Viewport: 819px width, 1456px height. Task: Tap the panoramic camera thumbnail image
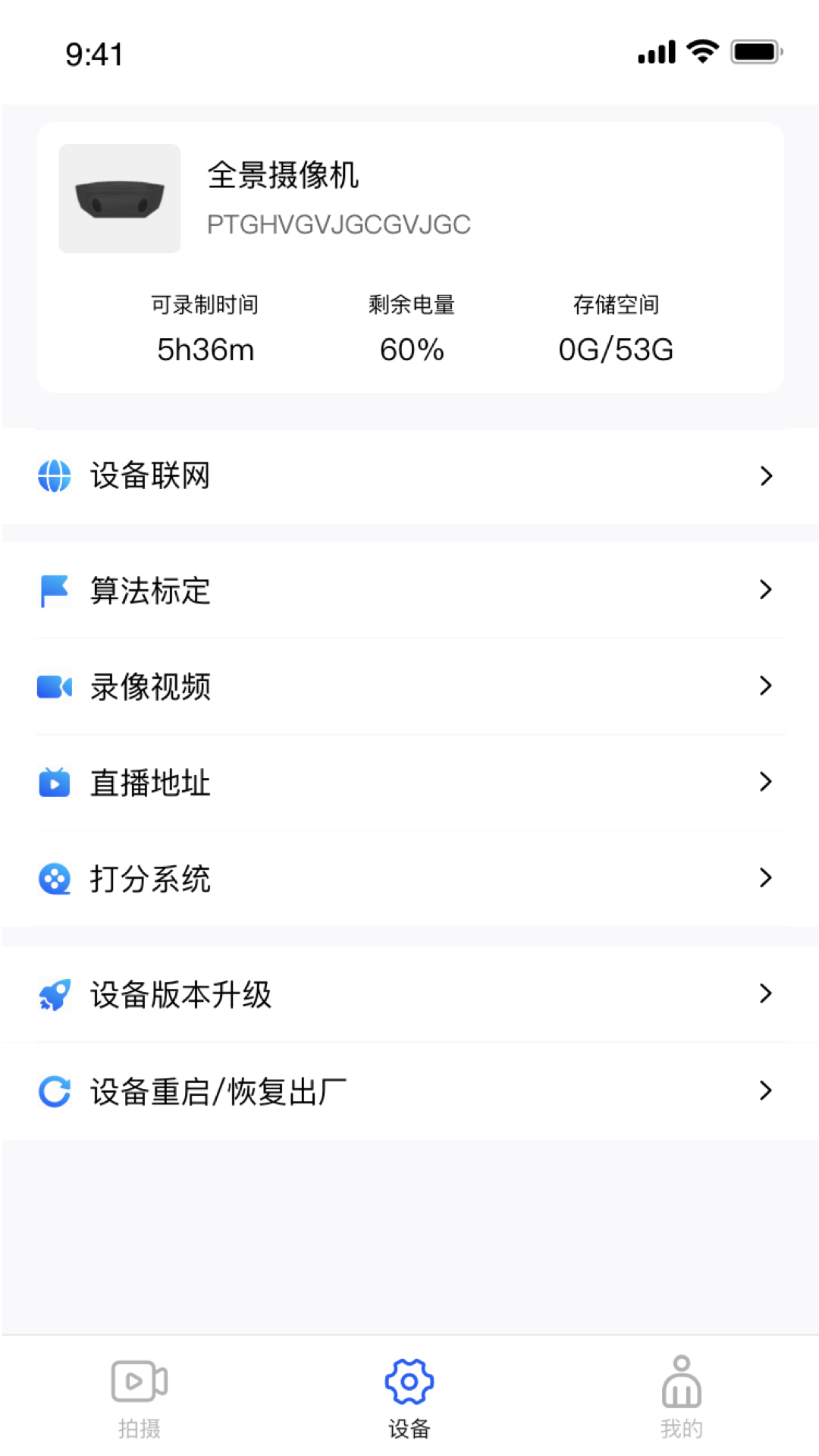pyautogui.click(x=118, y=197)
